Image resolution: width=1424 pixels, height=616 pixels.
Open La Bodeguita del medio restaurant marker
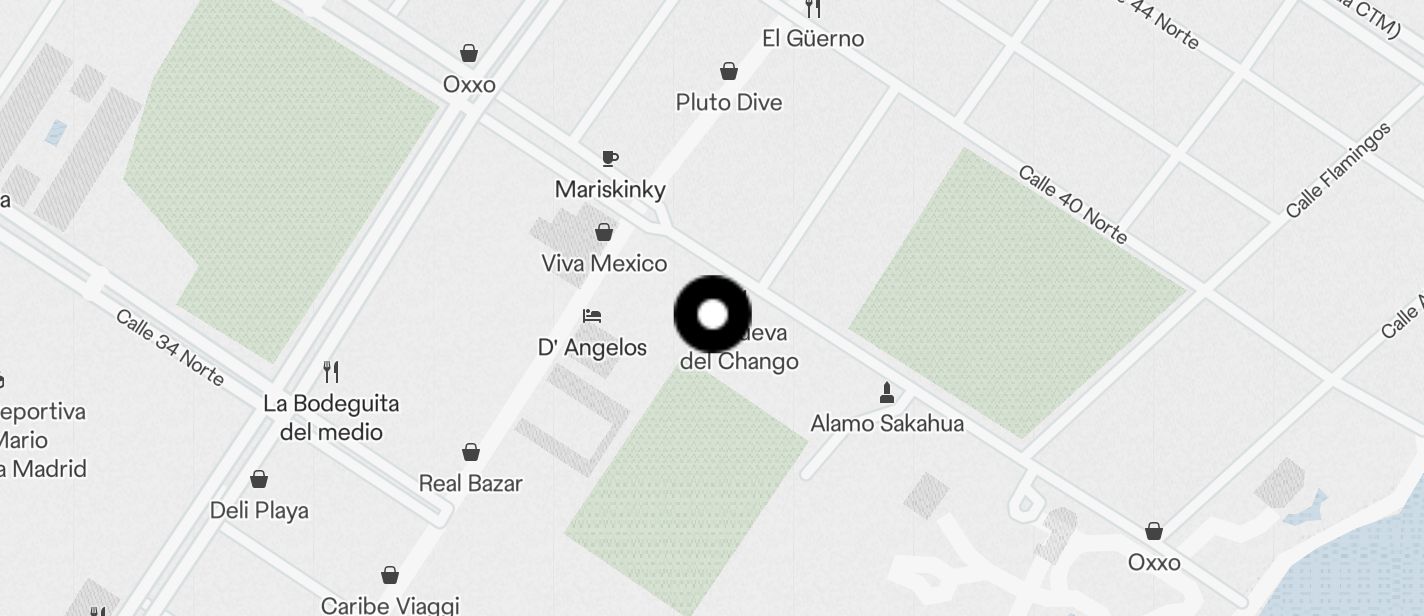[x=331, y=373]
